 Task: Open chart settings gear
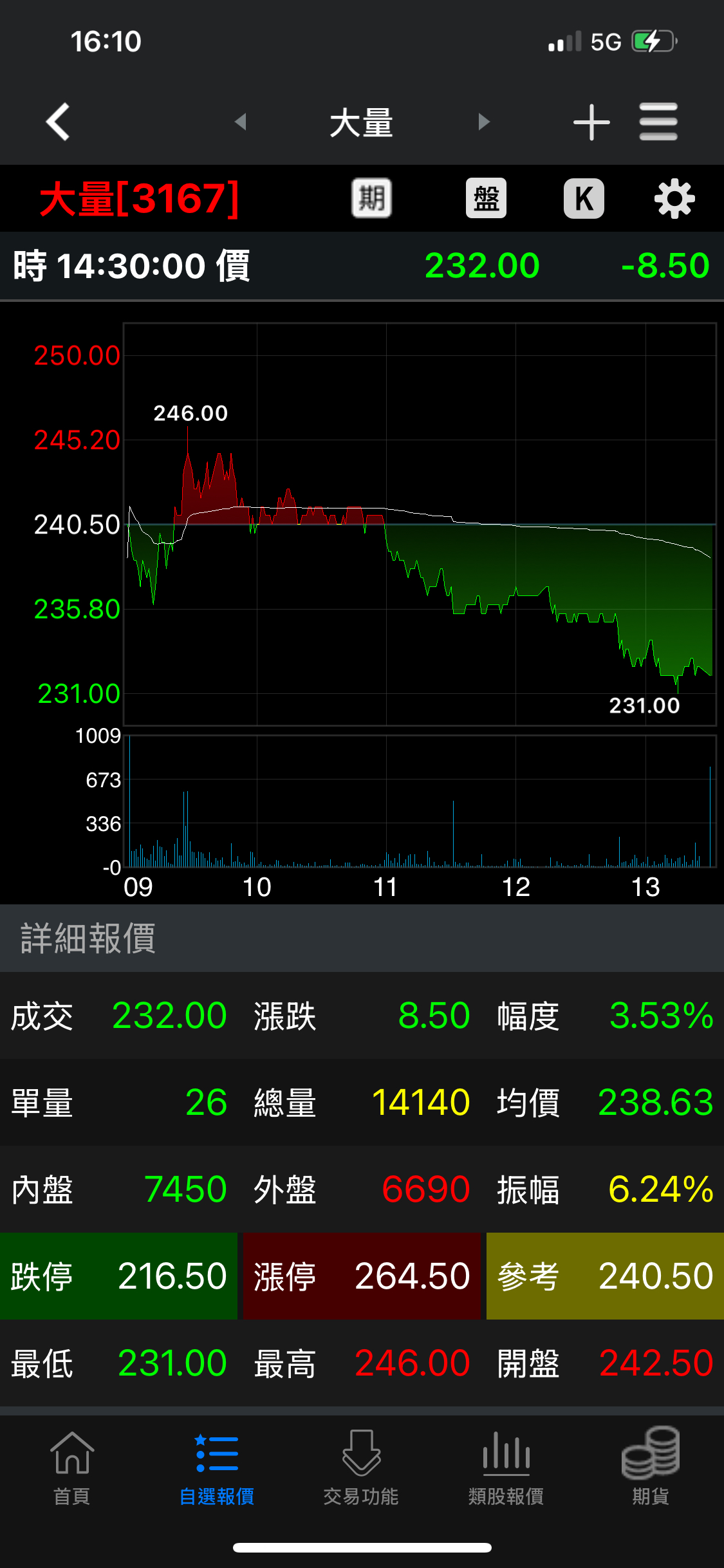(x=674, y=199)
